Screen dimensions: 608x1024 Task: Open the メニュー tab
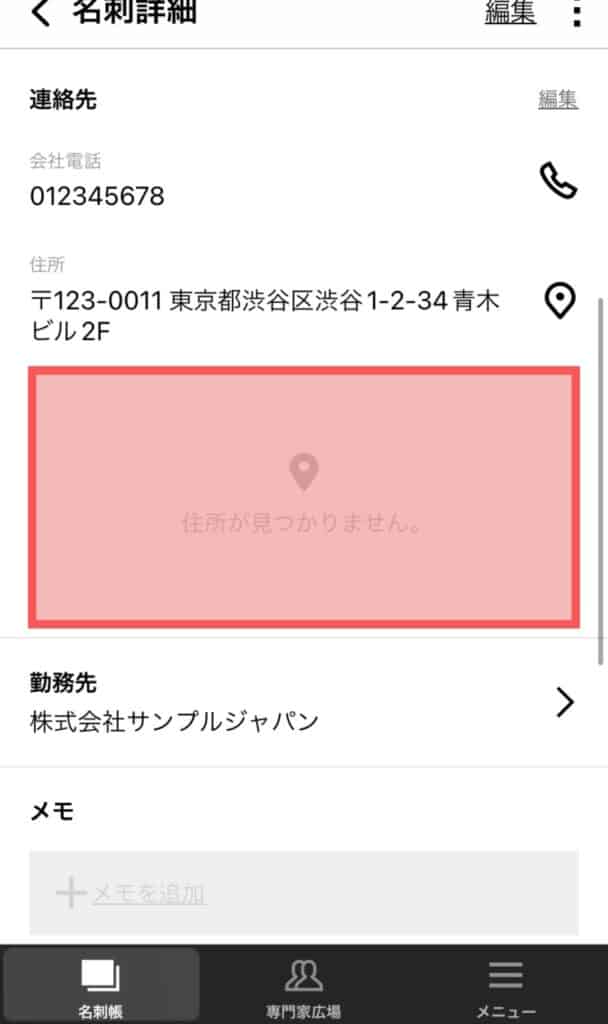click(x=506, y=986)
